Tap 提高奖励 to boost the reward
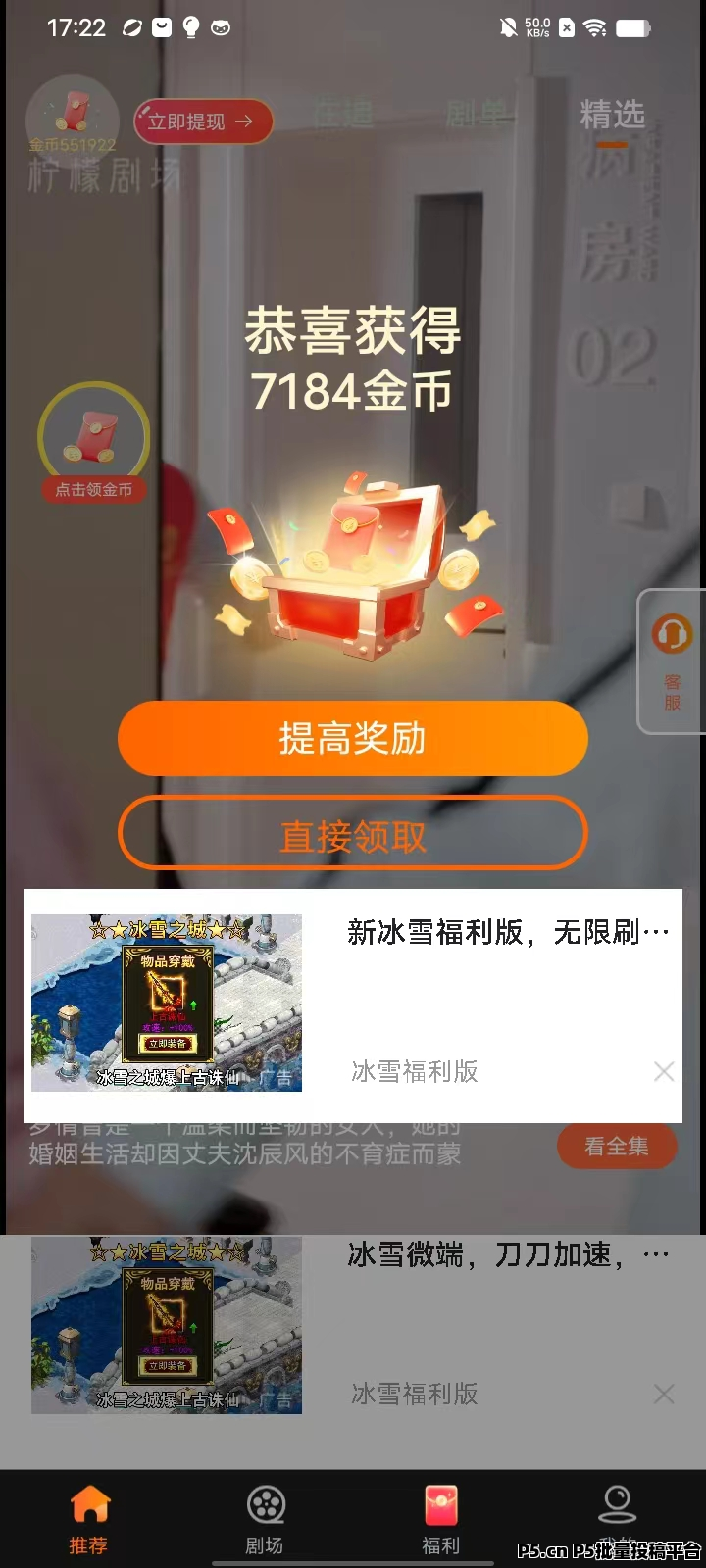 tap(353, 738)
